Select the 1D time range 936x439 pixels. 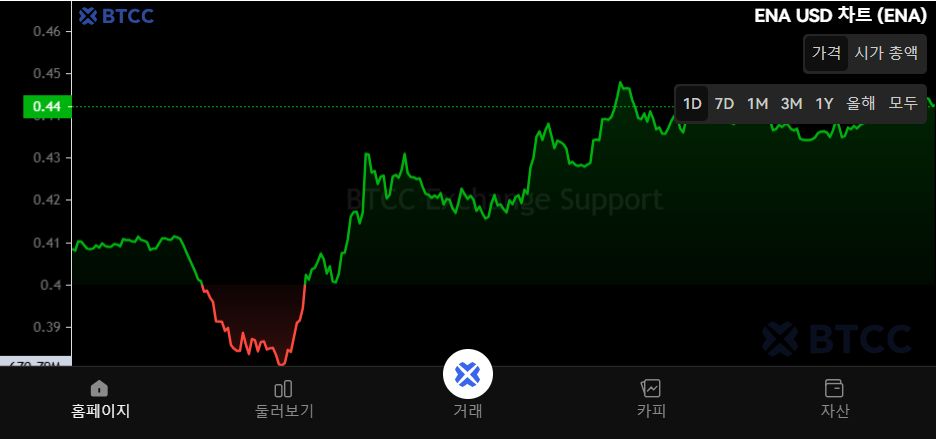coord(692,103)
